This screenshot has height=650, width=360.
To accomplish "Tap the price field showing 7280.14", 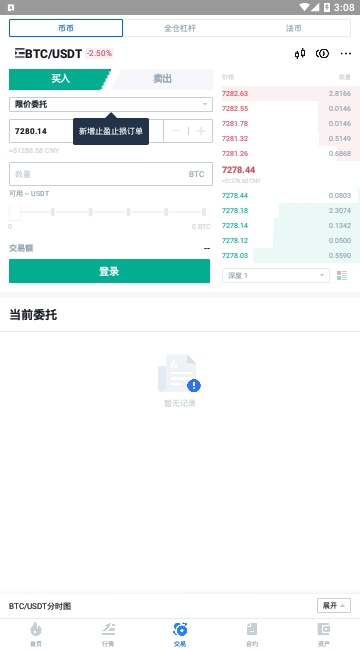I will coord(86,131).
